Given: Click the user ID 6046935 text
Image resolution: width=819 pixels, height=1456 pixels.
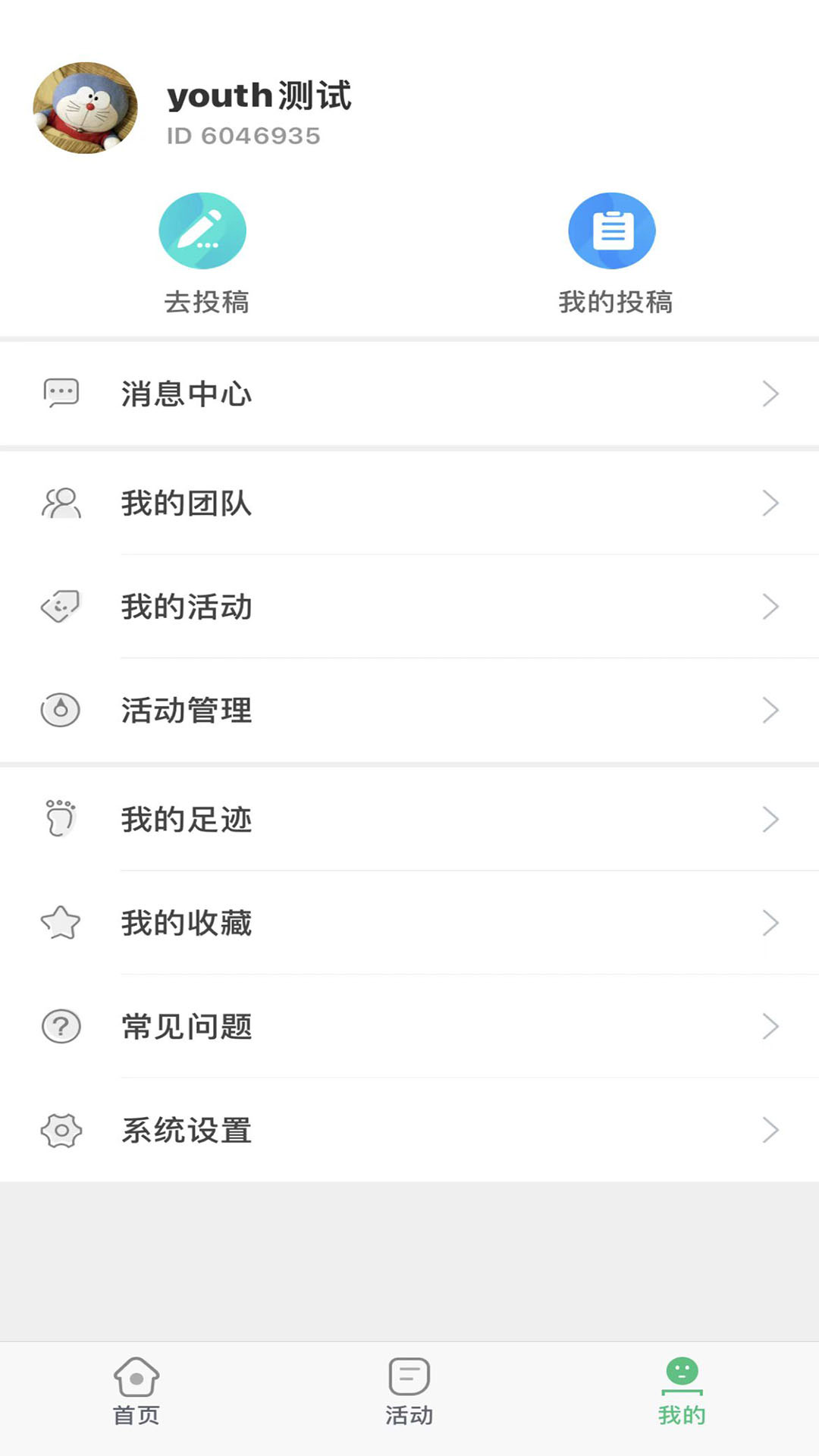Looking at the screenshot, I should coord(244,136).
